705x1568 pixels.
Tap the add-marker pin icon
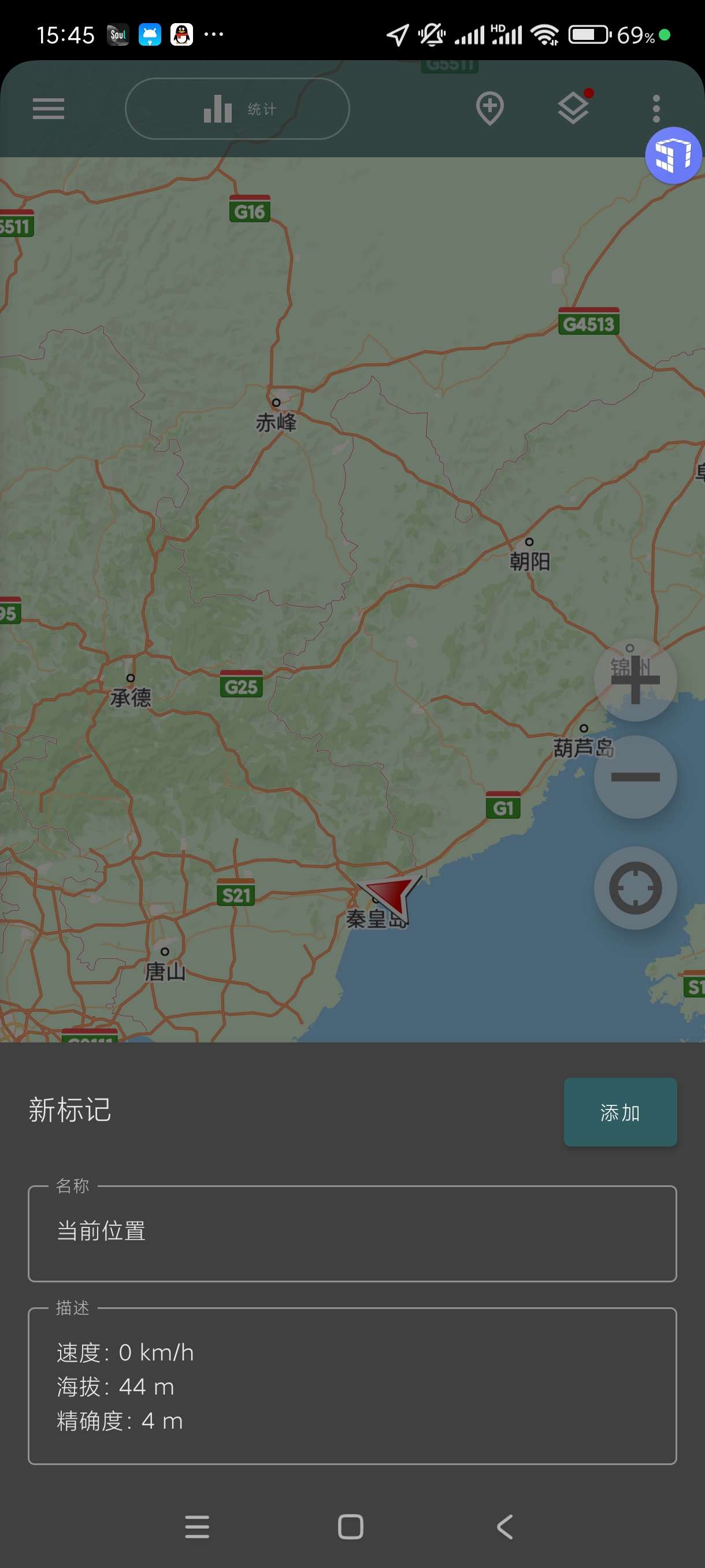[489, 108]
